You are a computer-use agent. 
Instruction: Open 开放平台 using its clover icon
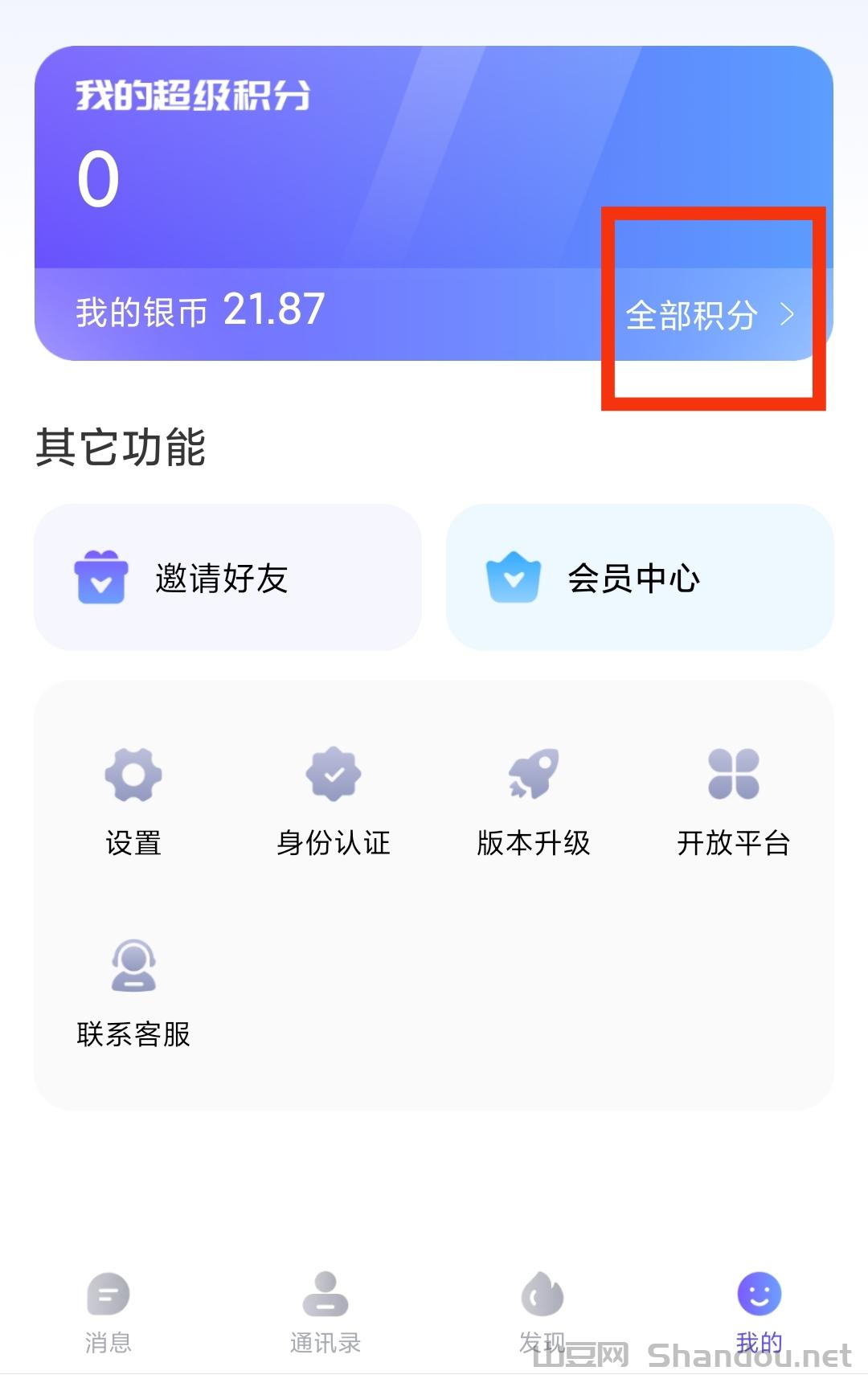[733, 774]
